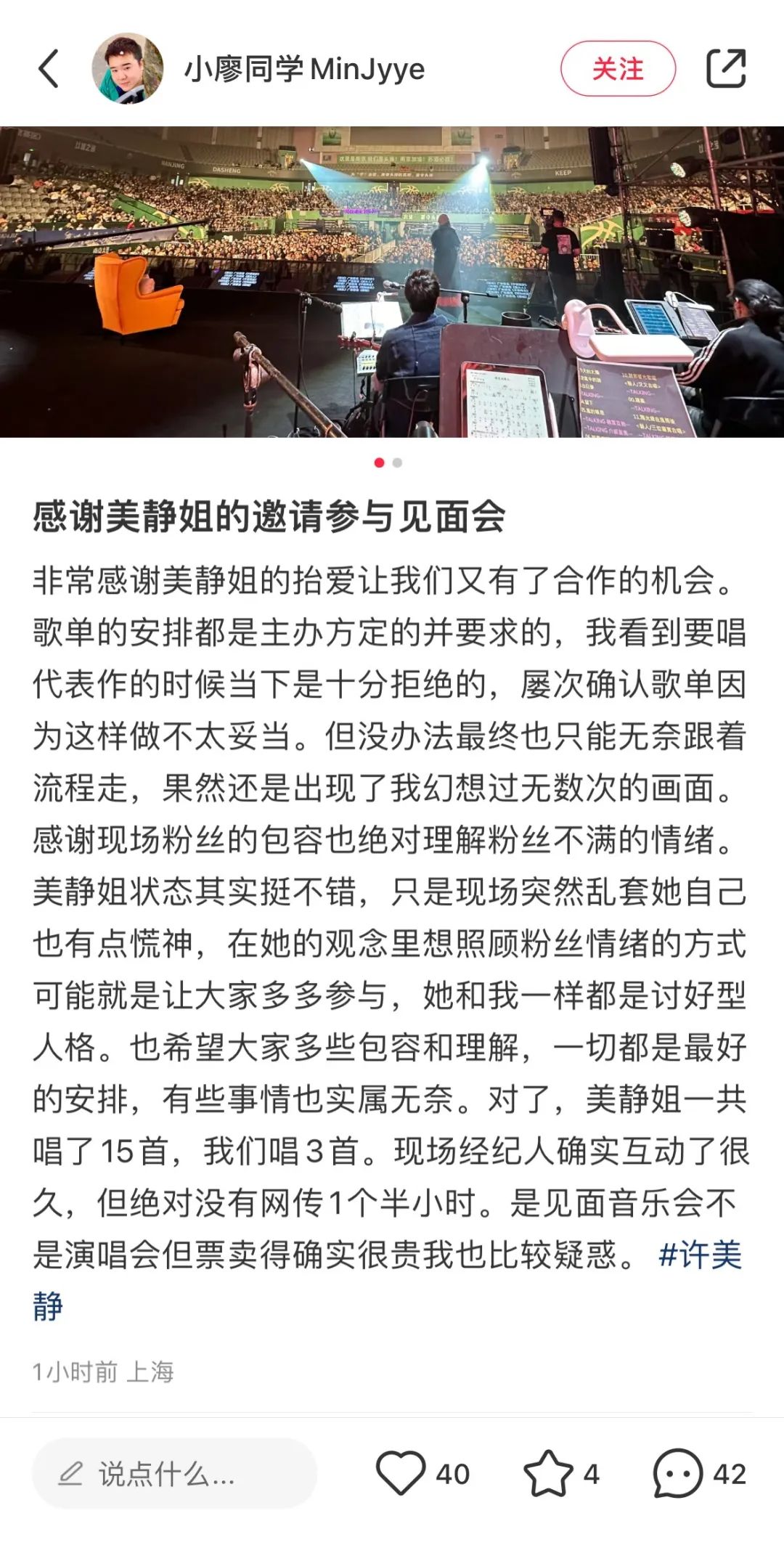Follow the author with 关注 button
Screen dimensions: 784x1553
click(618, 69)
